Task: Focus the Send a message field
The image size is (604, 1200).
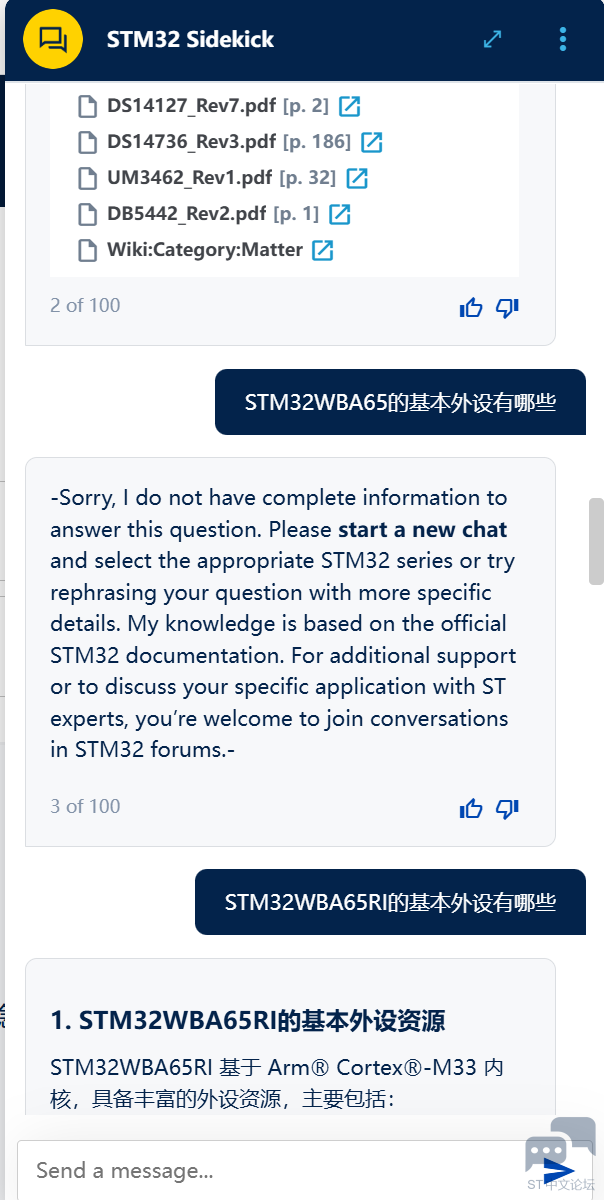Action: [270, 1170]
